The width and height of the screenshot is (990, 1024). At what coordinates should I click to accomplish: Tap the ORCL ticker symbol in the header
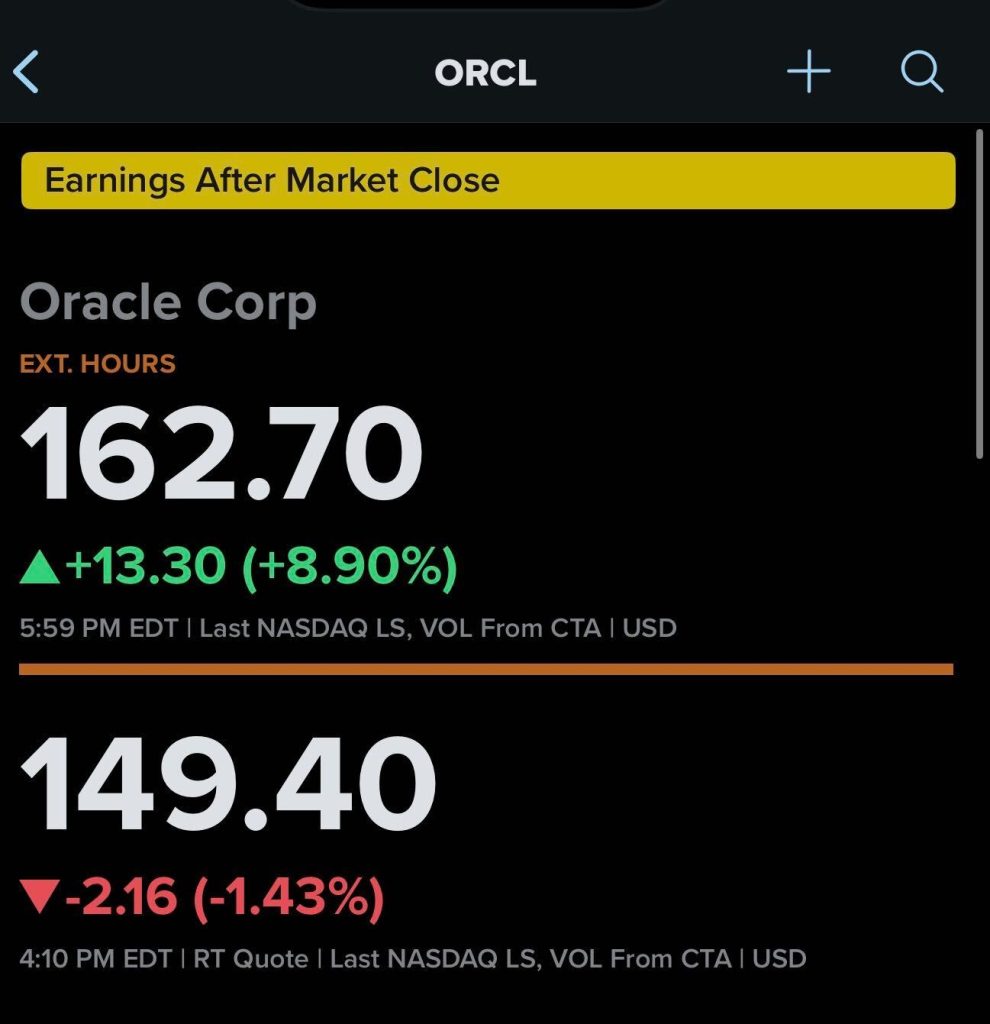pyautogui.click(x=485, y=71)
